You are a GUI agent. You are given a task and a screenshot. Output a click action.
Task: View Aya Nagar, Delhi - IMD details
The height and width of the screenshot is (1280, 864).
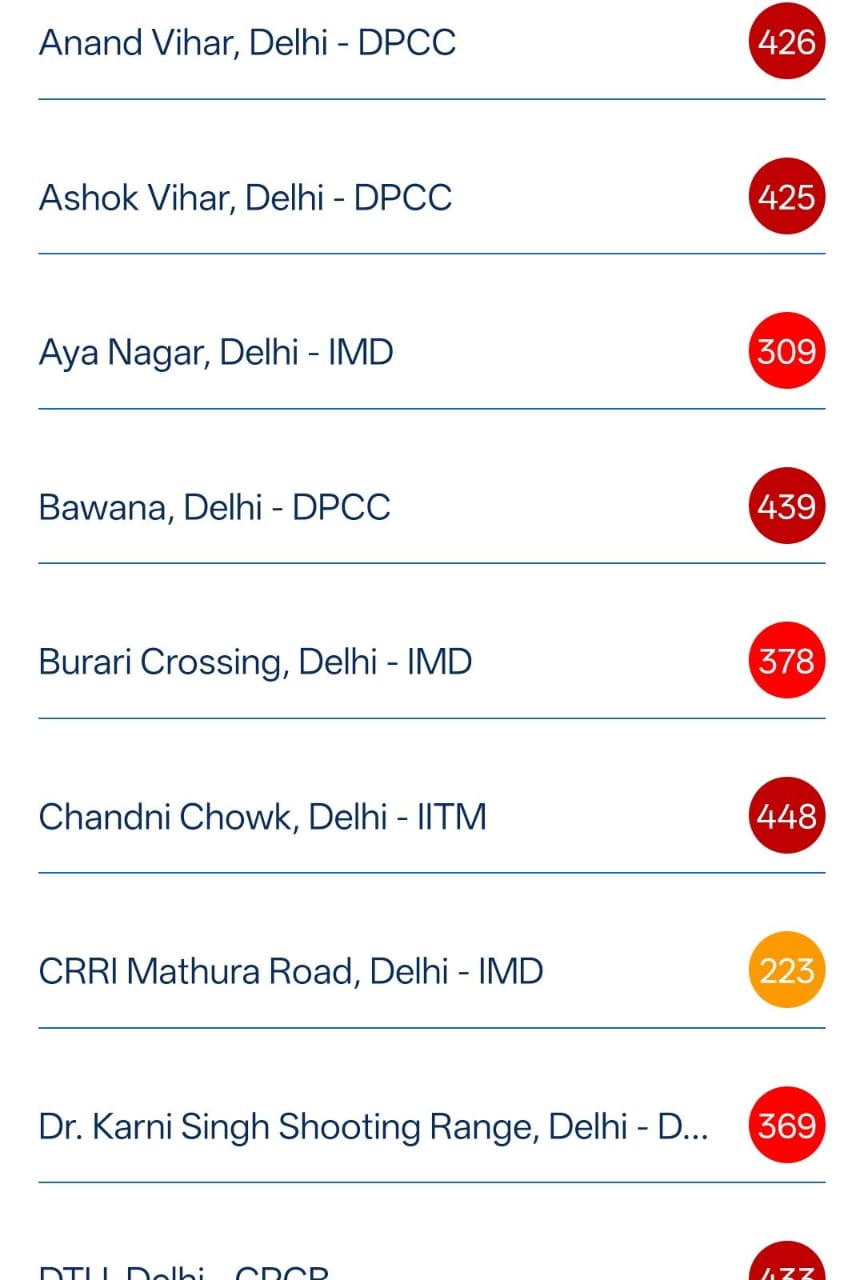pyautogui.click(x=216, y=352)
